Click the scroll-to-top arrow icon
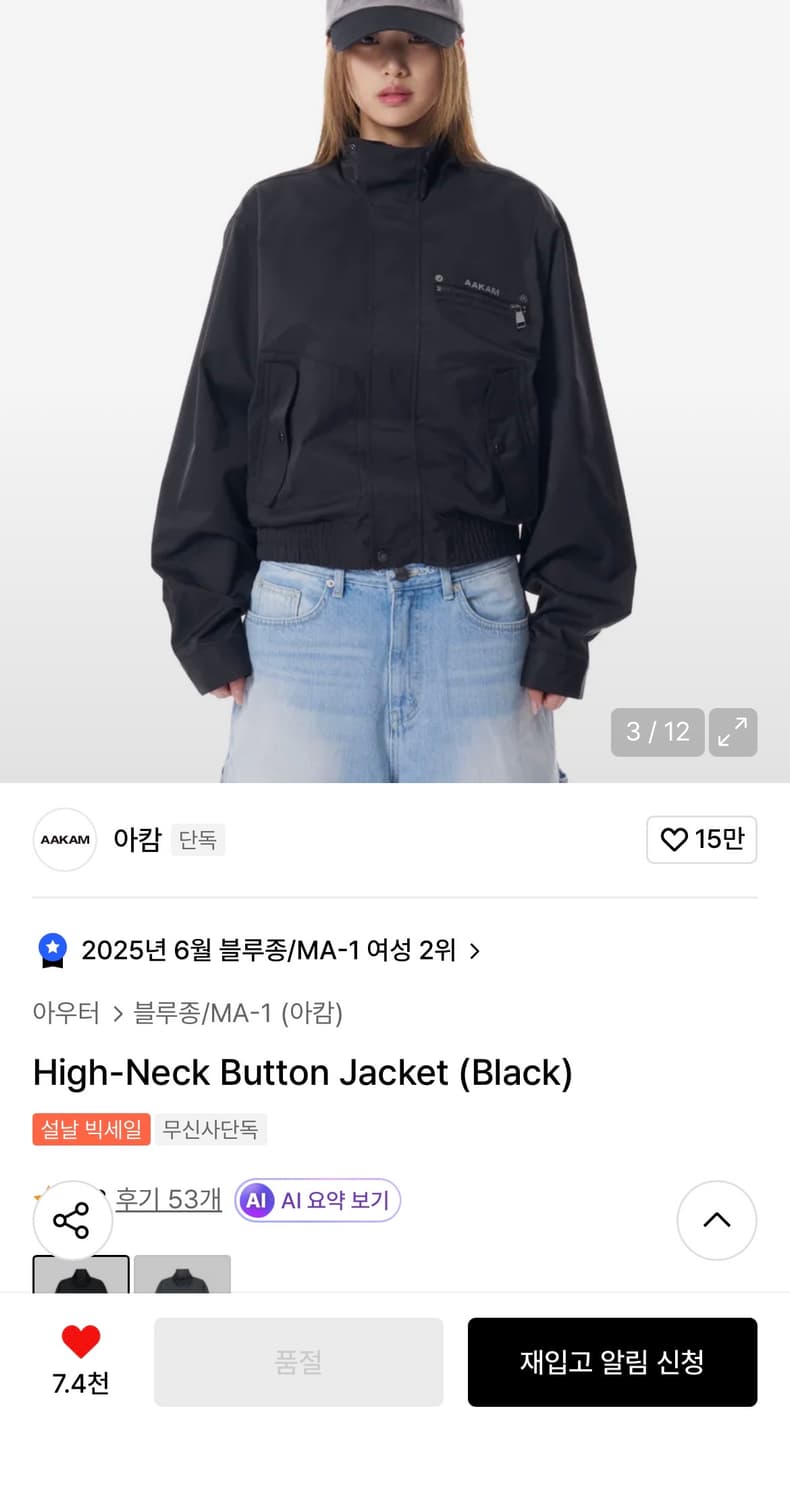Viewport: 790px width, 1500px height. (716, 1220)
